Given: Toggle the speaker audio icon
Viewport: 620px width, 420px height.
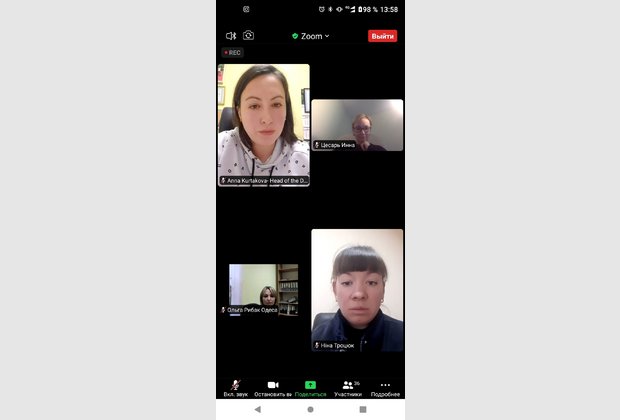Looking at the screenshot, I should (231, 36).
